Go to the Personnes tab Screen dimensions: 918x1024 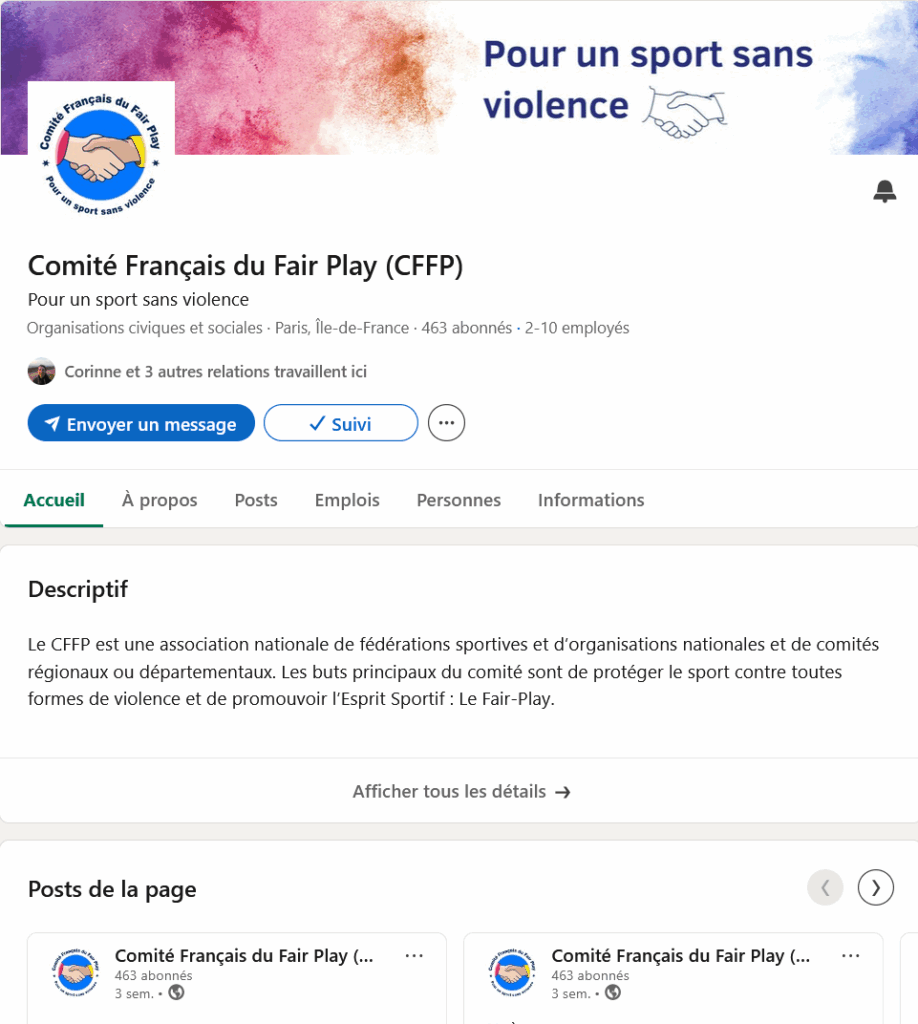458,500
